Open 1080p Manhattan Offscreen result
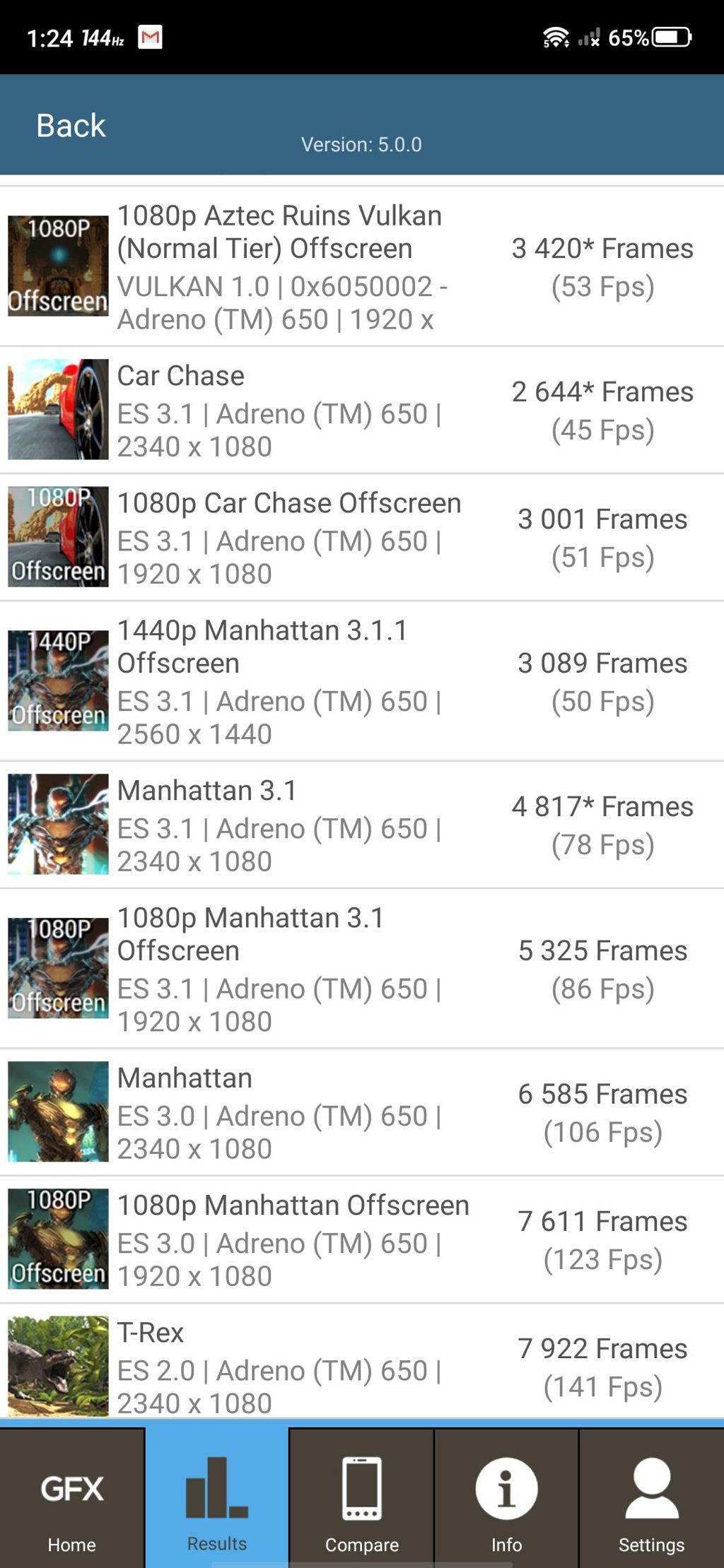This screenshot has width=724, height=1568. point(362,1239)
